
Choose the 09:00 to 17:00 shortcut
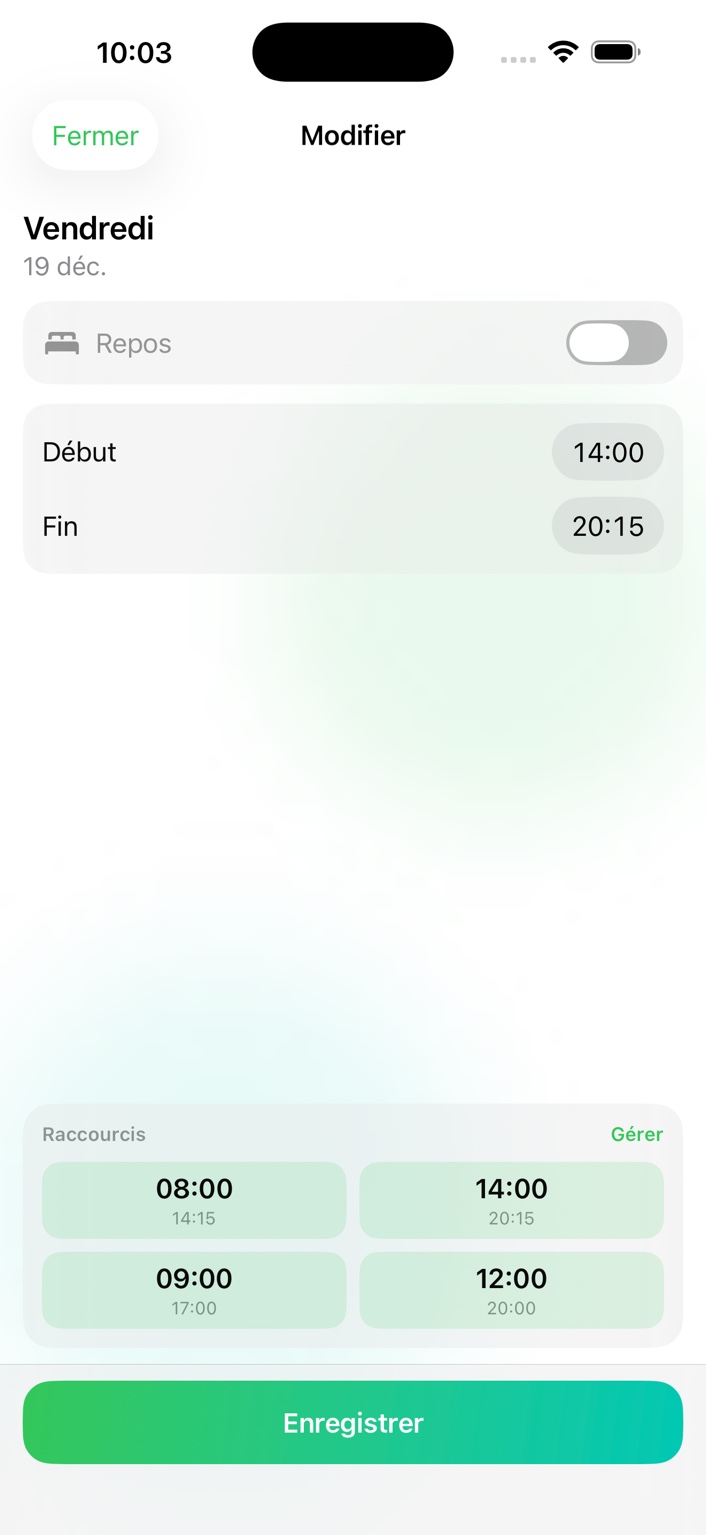coord(194,1290)
